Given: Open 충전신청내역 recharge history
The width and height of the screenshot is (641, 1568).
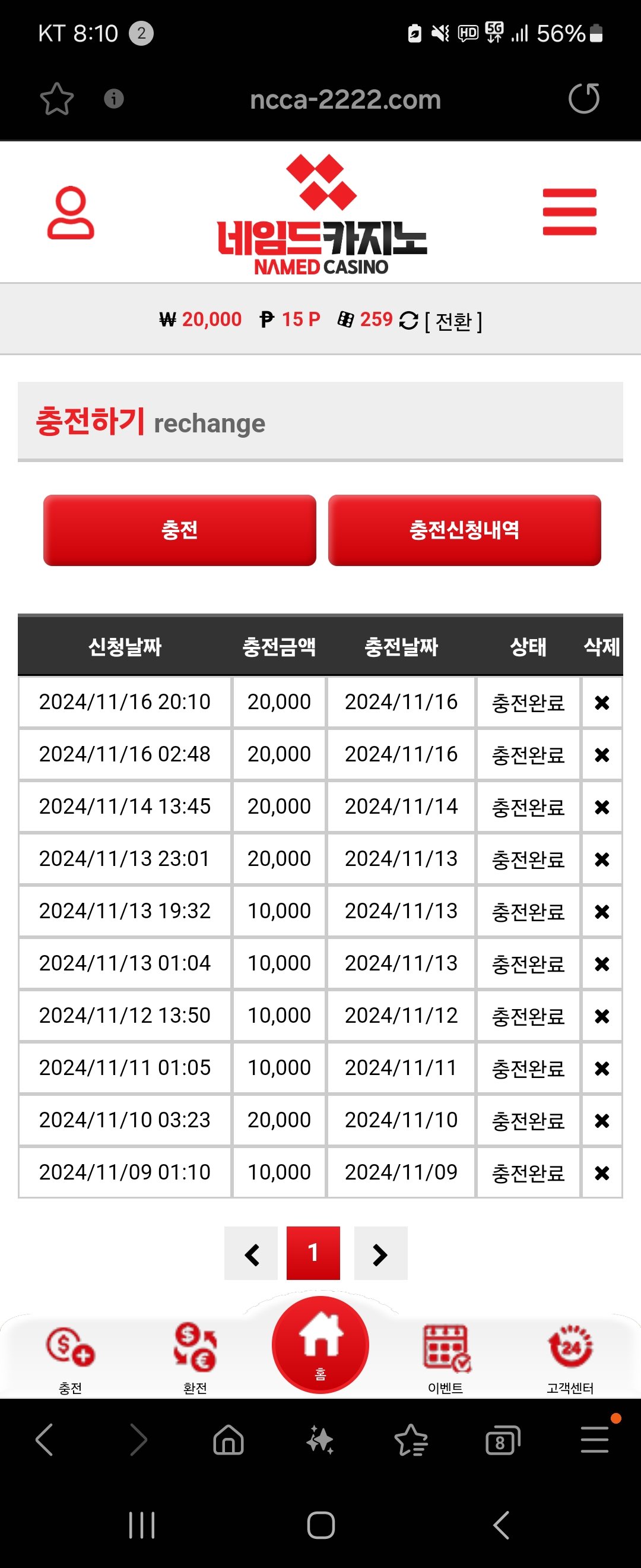Looking at the screenshot, I should point(464,530).
